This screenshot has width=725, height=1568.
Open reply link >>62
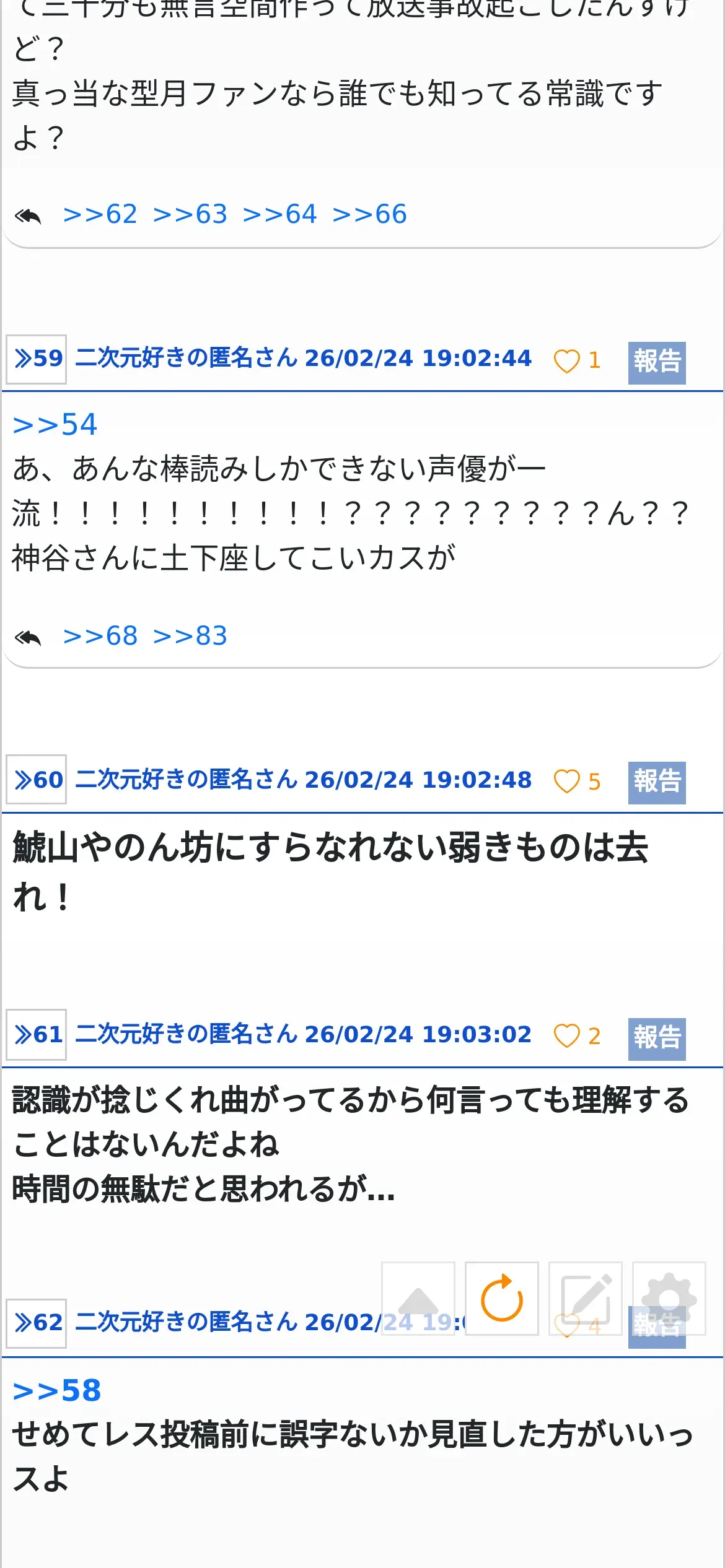[100, 214]
